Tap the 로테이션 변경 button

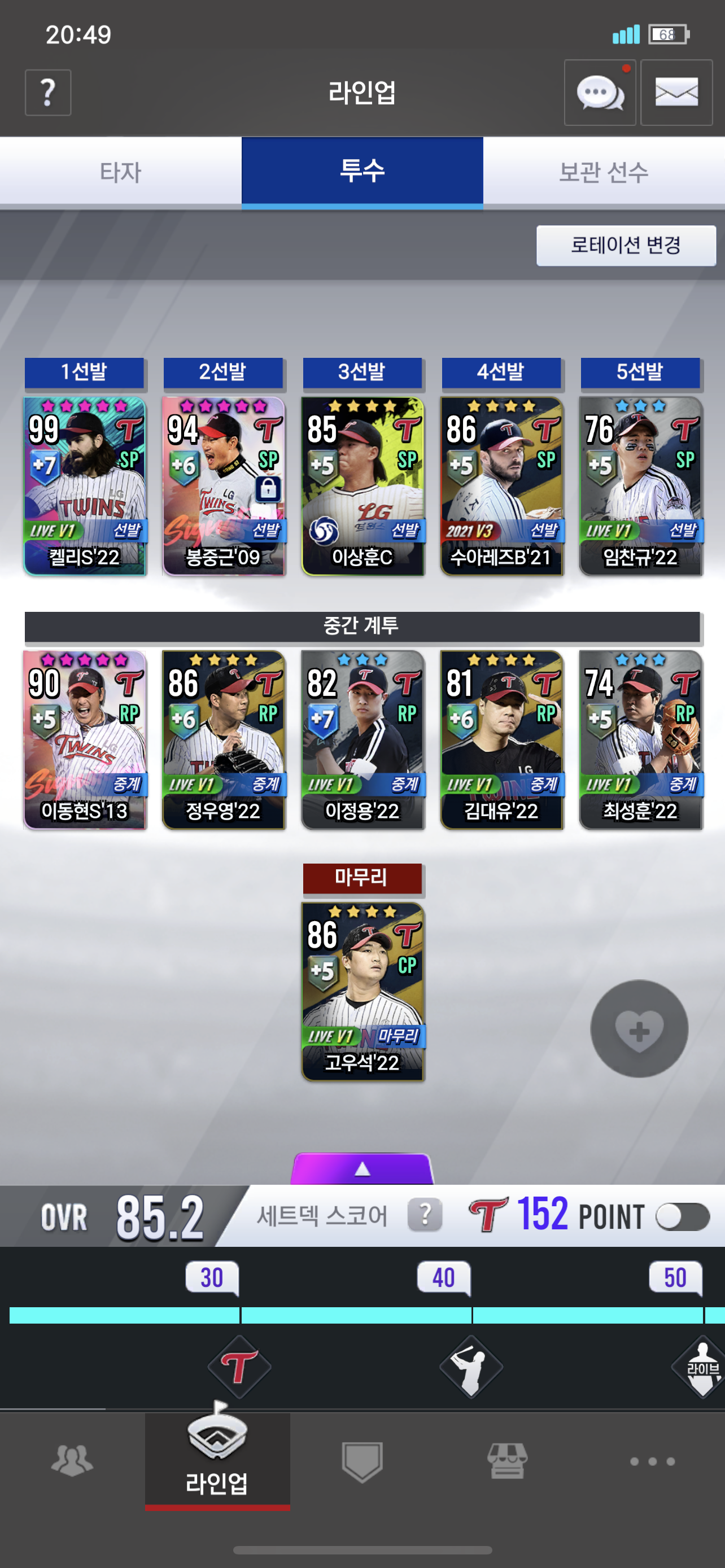coord(626,246)
